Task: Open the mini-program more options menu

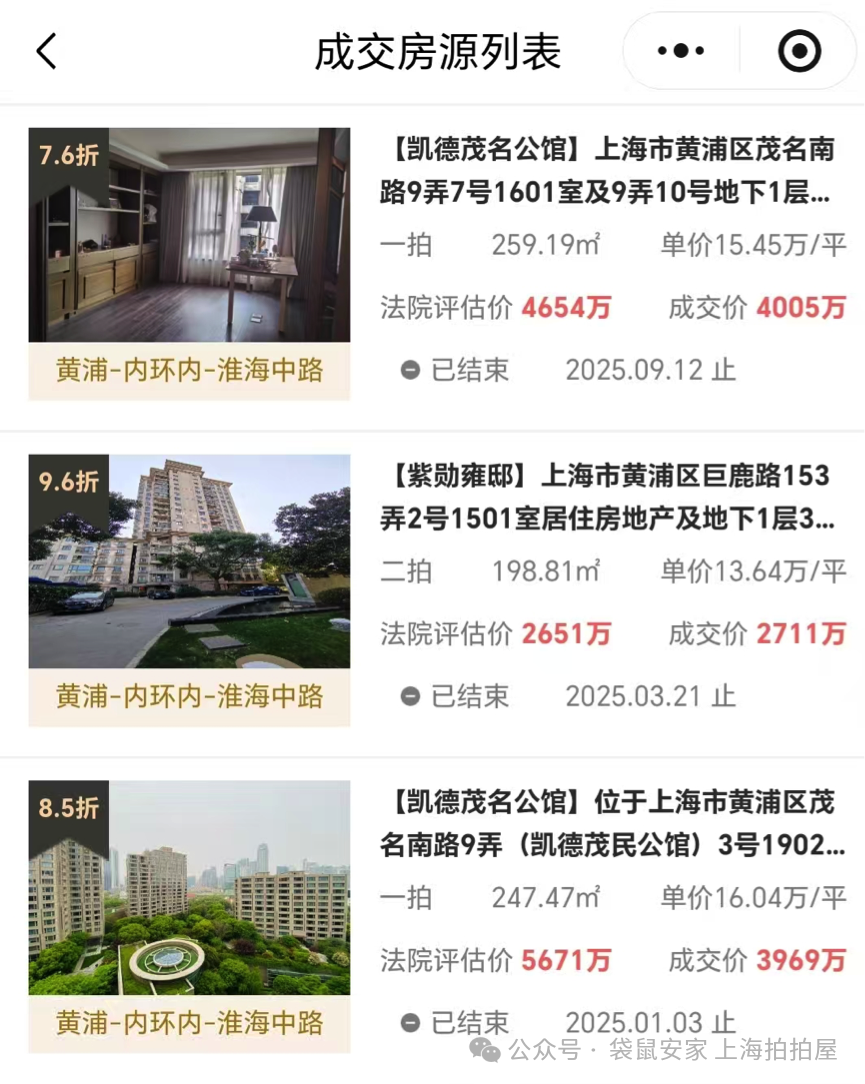Action: 681,50
